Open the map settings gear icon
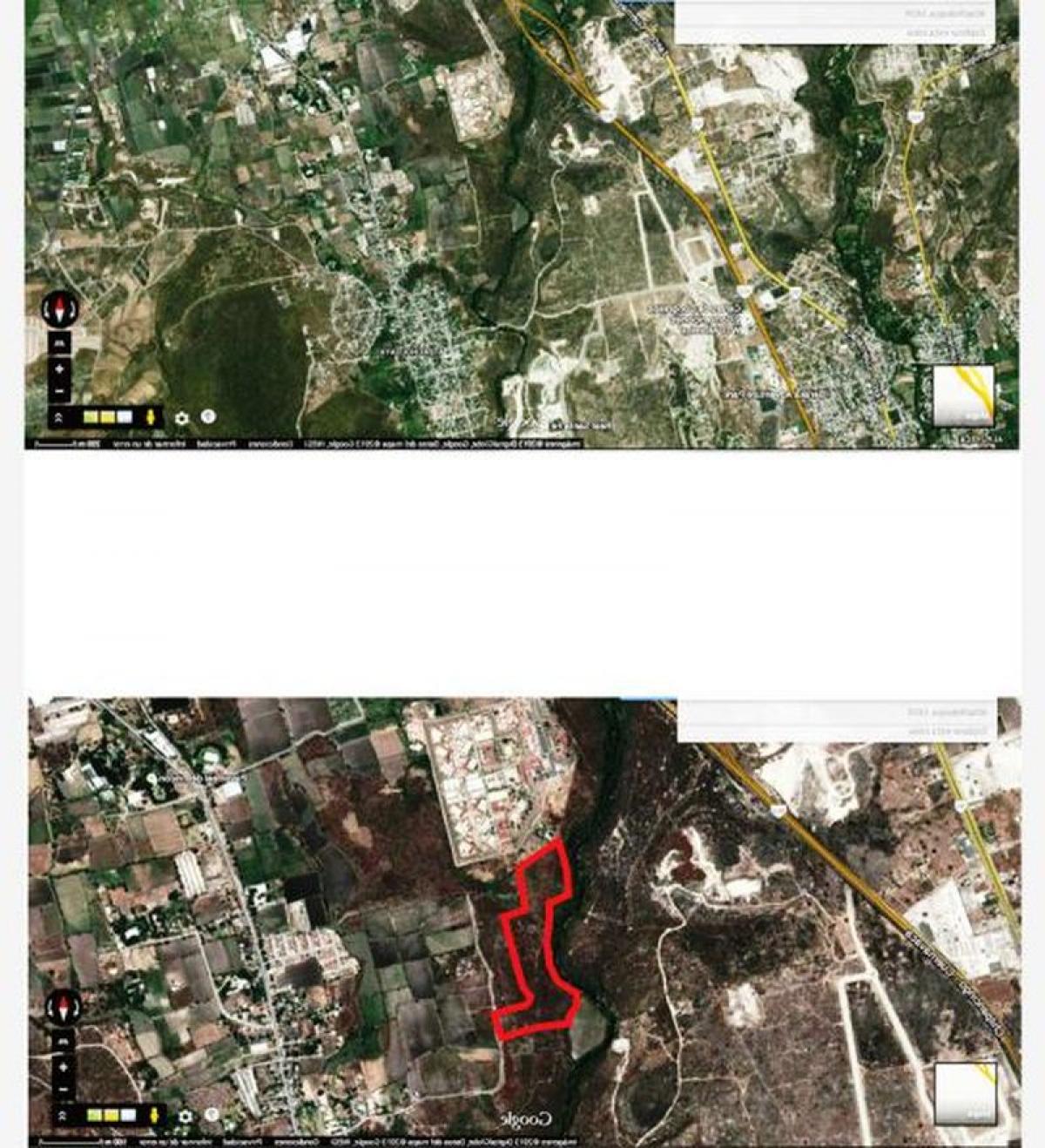This screenshot has height=1148, width=1045. (180, 417)
